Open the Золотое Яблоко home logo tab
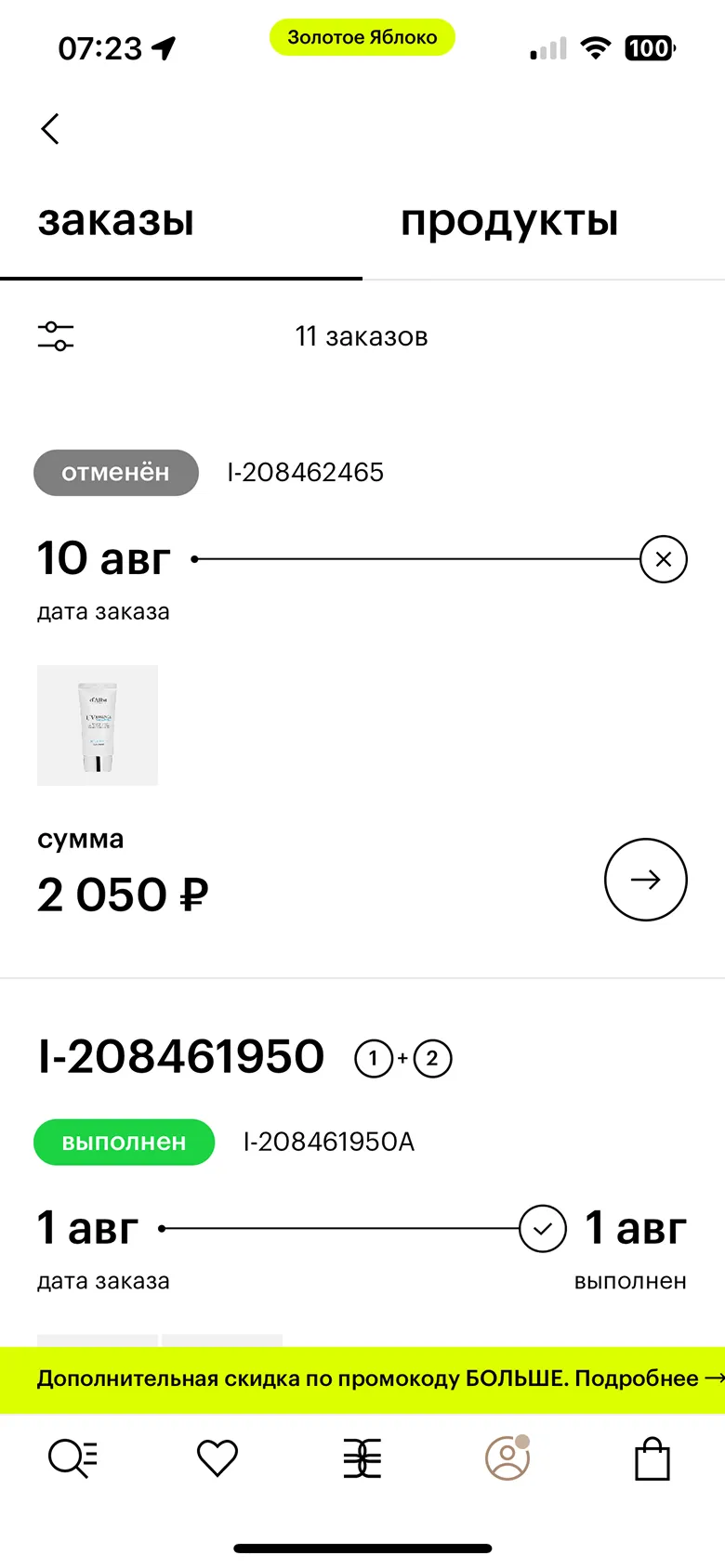 (x=362, y=1458)
